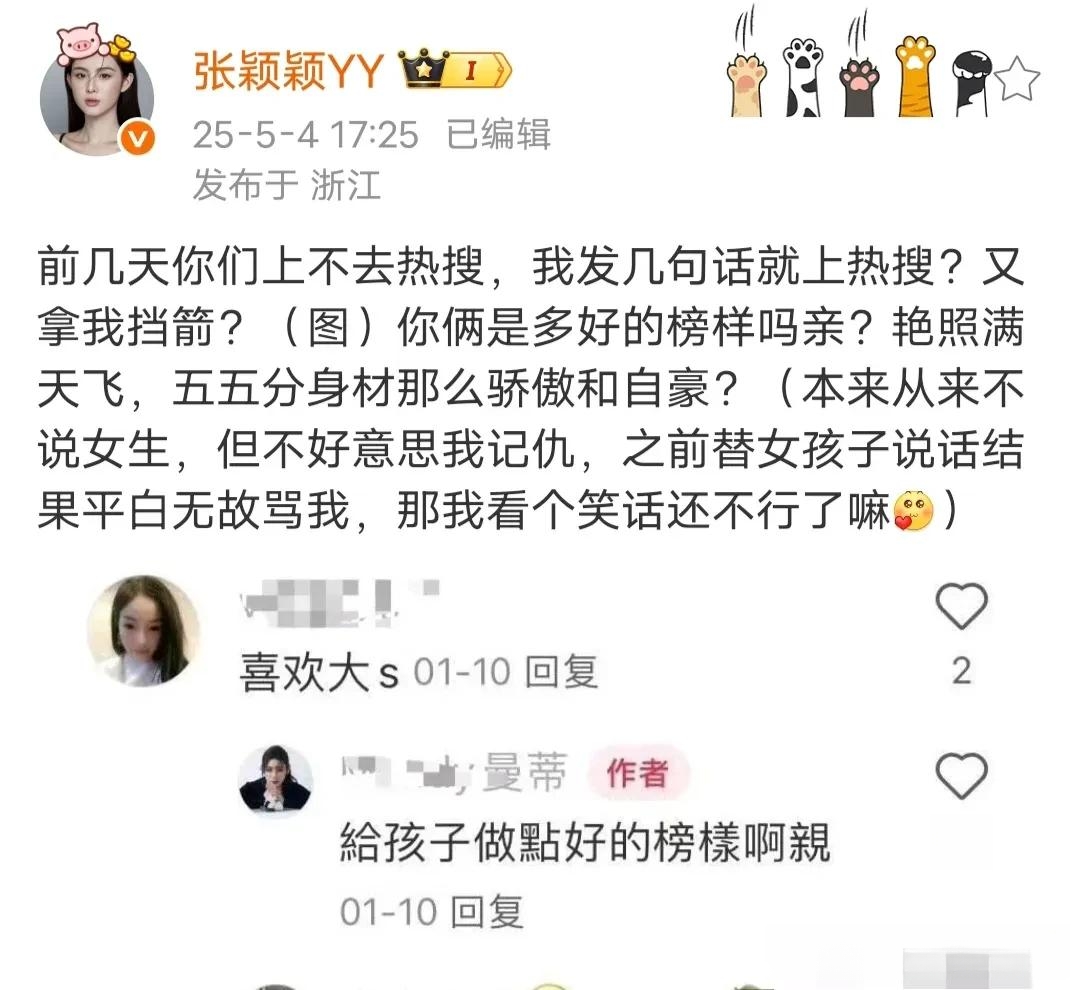Screen dimensions: 1080x990
Task: Tap the star icon beside the paws
Action: click(1017, 78)
